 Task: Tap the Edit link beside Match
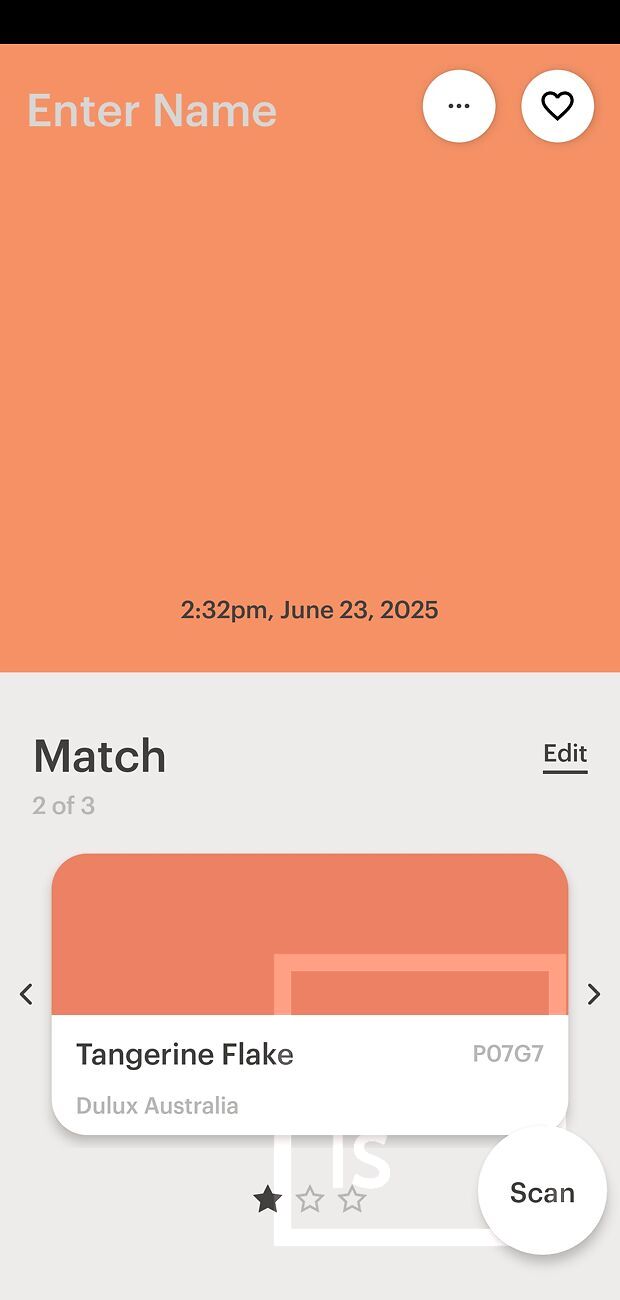[565, 754]
